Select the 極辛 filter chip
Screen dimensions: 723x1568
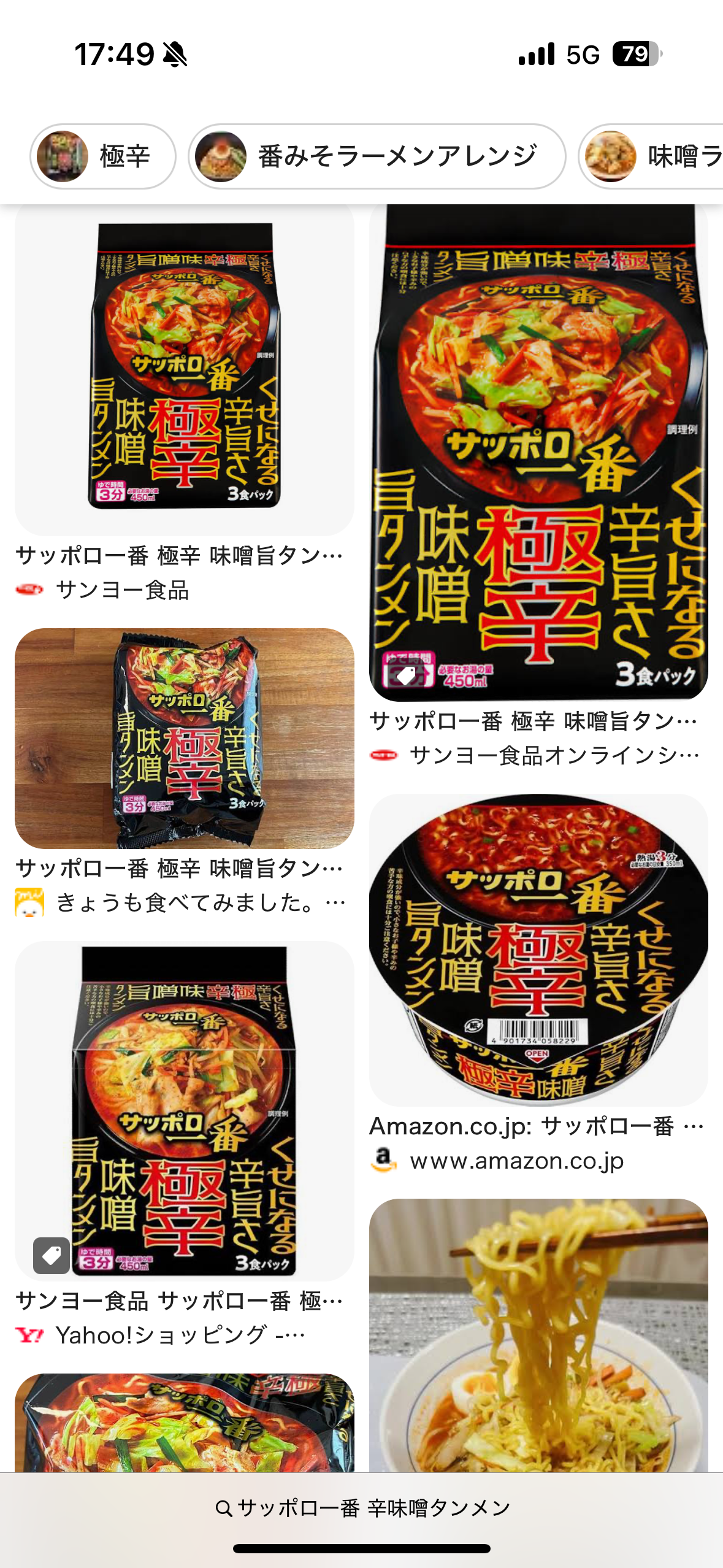(103, 156)
